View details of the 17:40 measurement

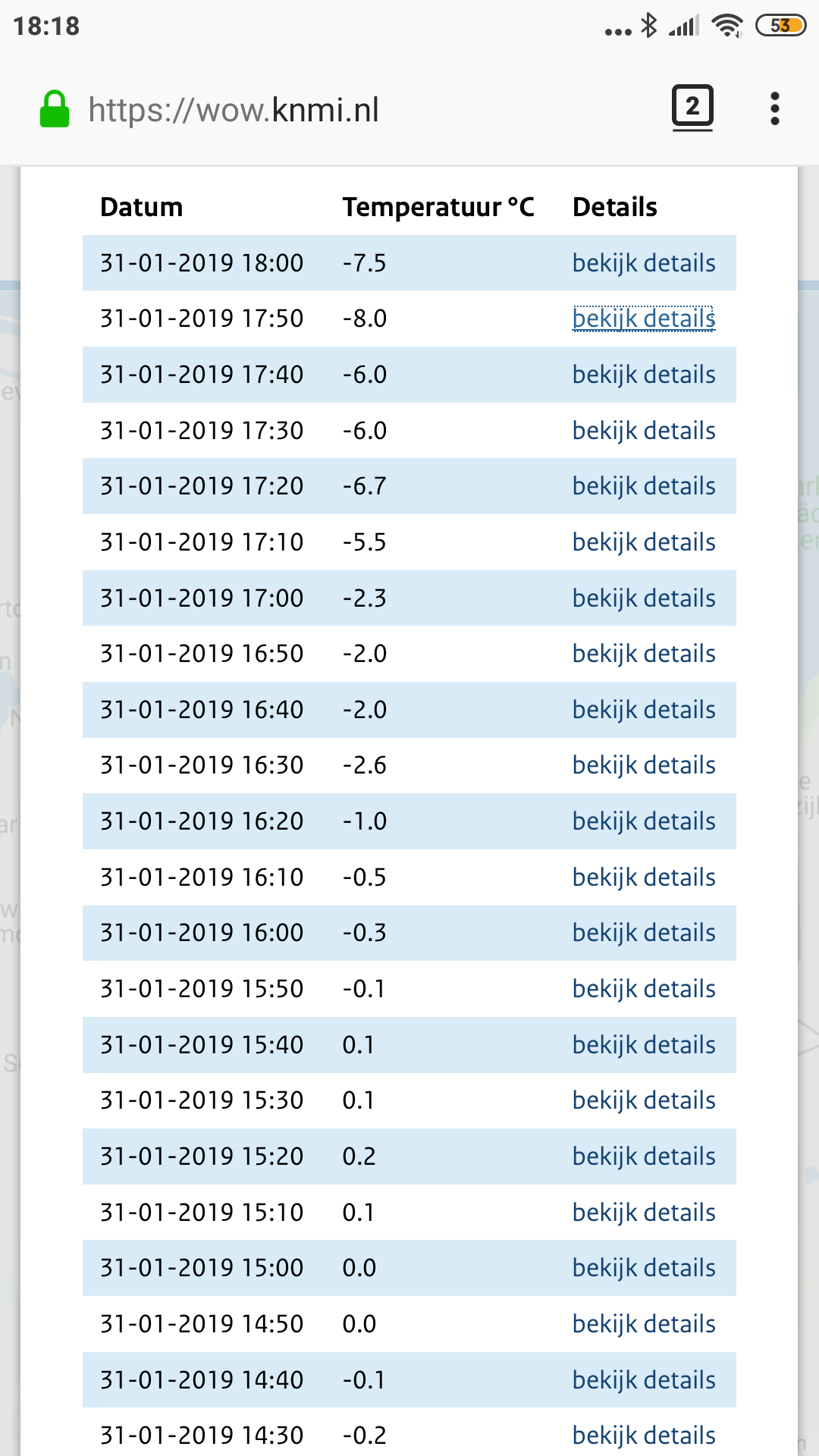tap(644, 375)
